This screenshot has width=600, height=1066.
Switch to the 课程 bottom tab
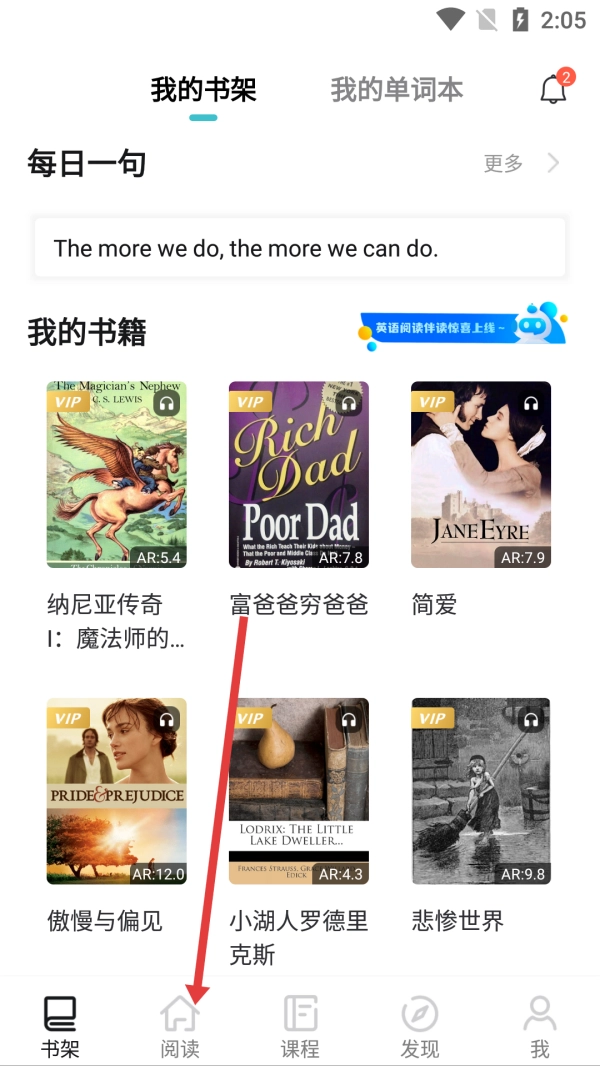[x=300, y=1026]
